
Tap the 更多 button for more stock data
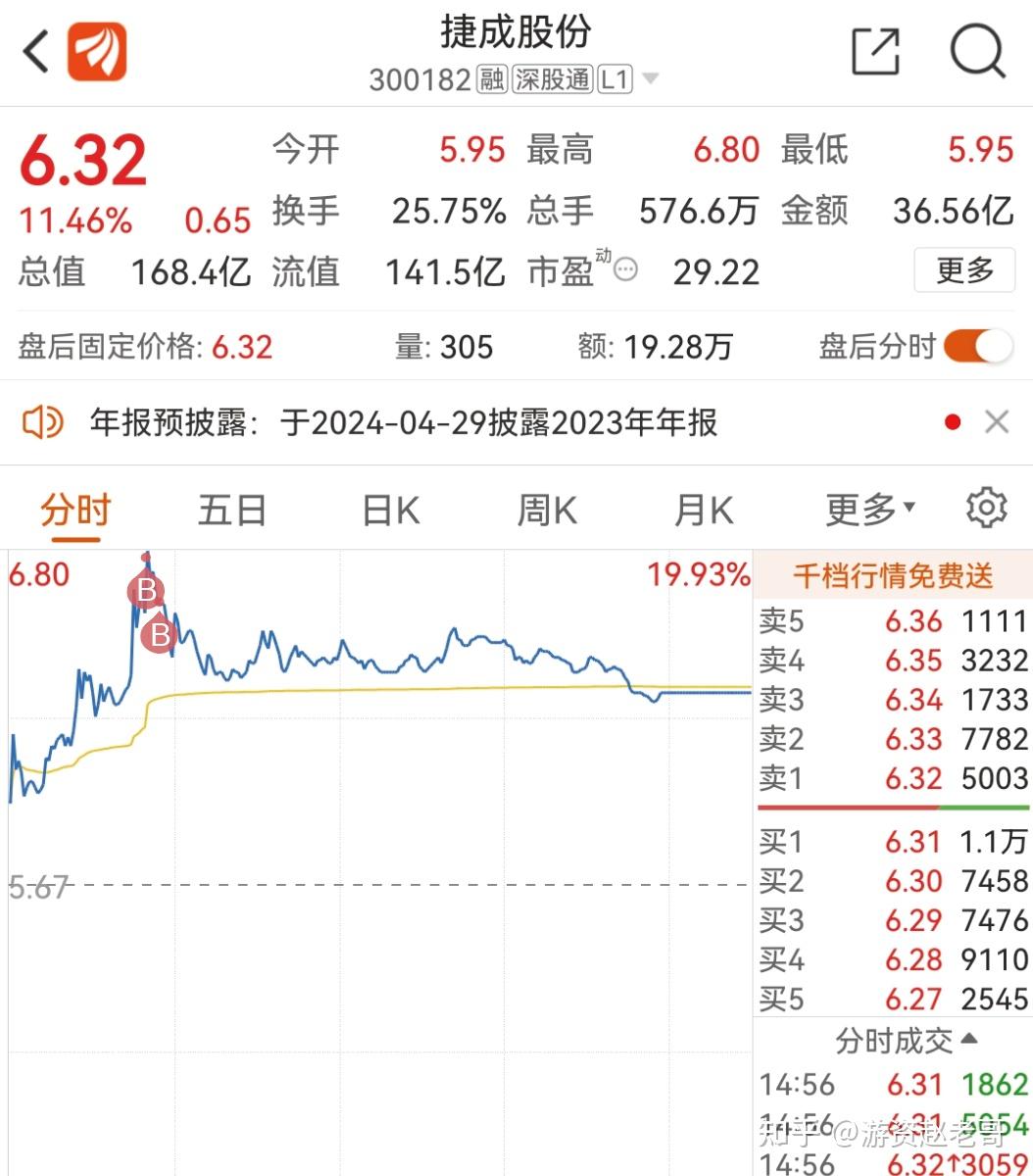963,270
